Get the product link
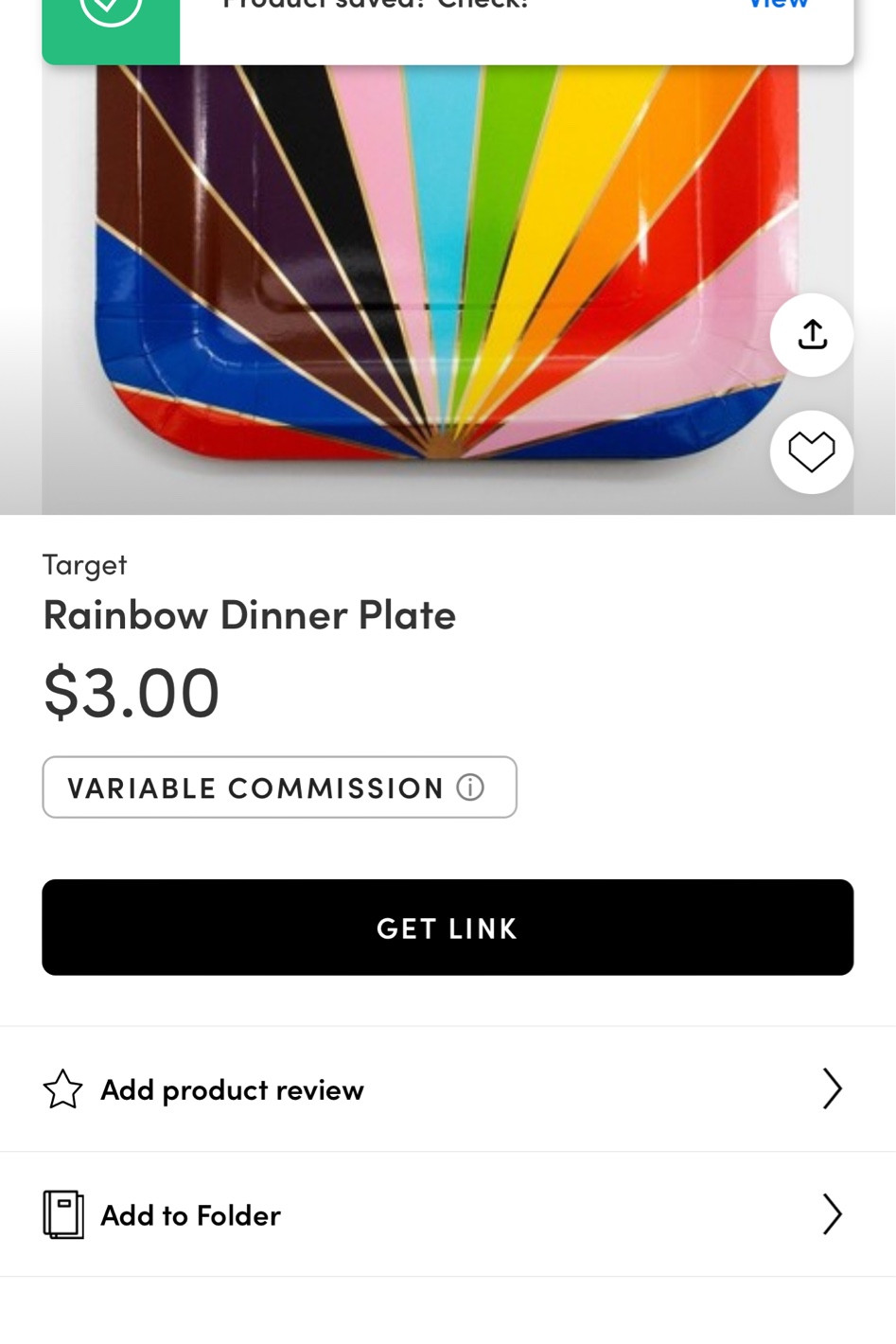896x1344 pixels. tap(448, 928)
